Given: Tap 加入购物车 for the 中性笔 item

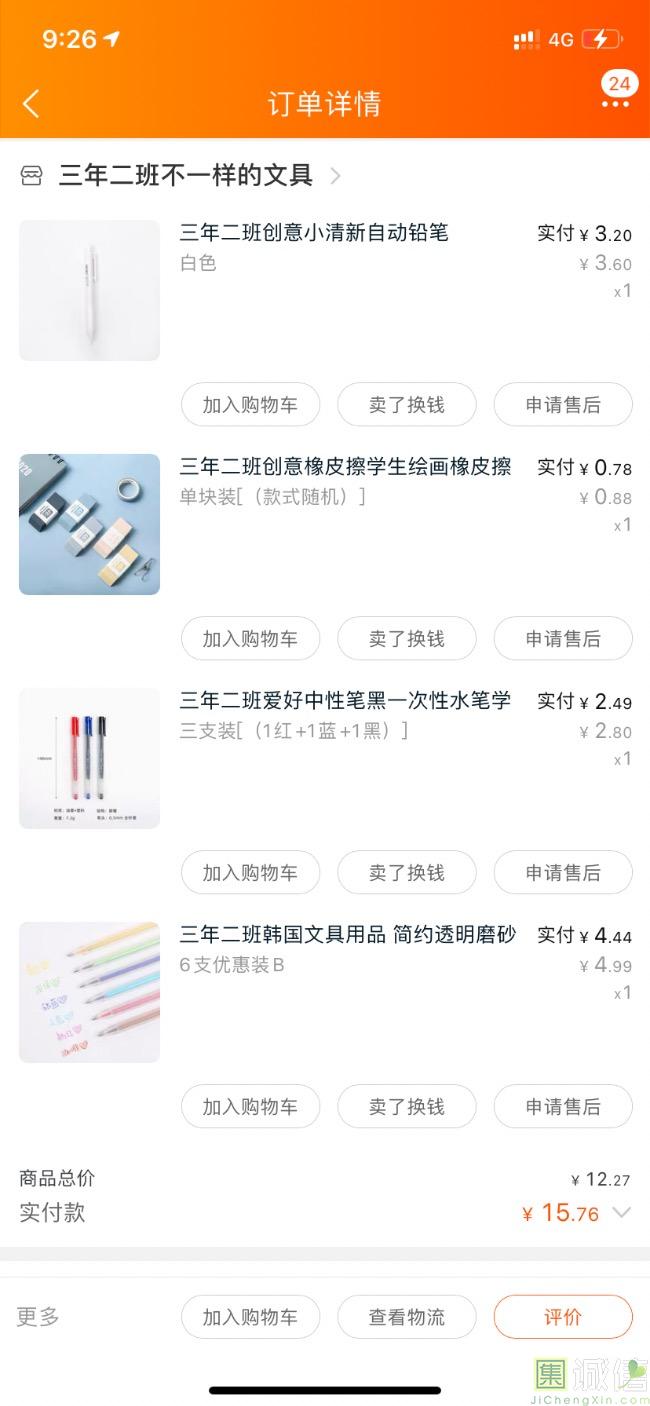Looking at the screenshot, I should [250, 873].
